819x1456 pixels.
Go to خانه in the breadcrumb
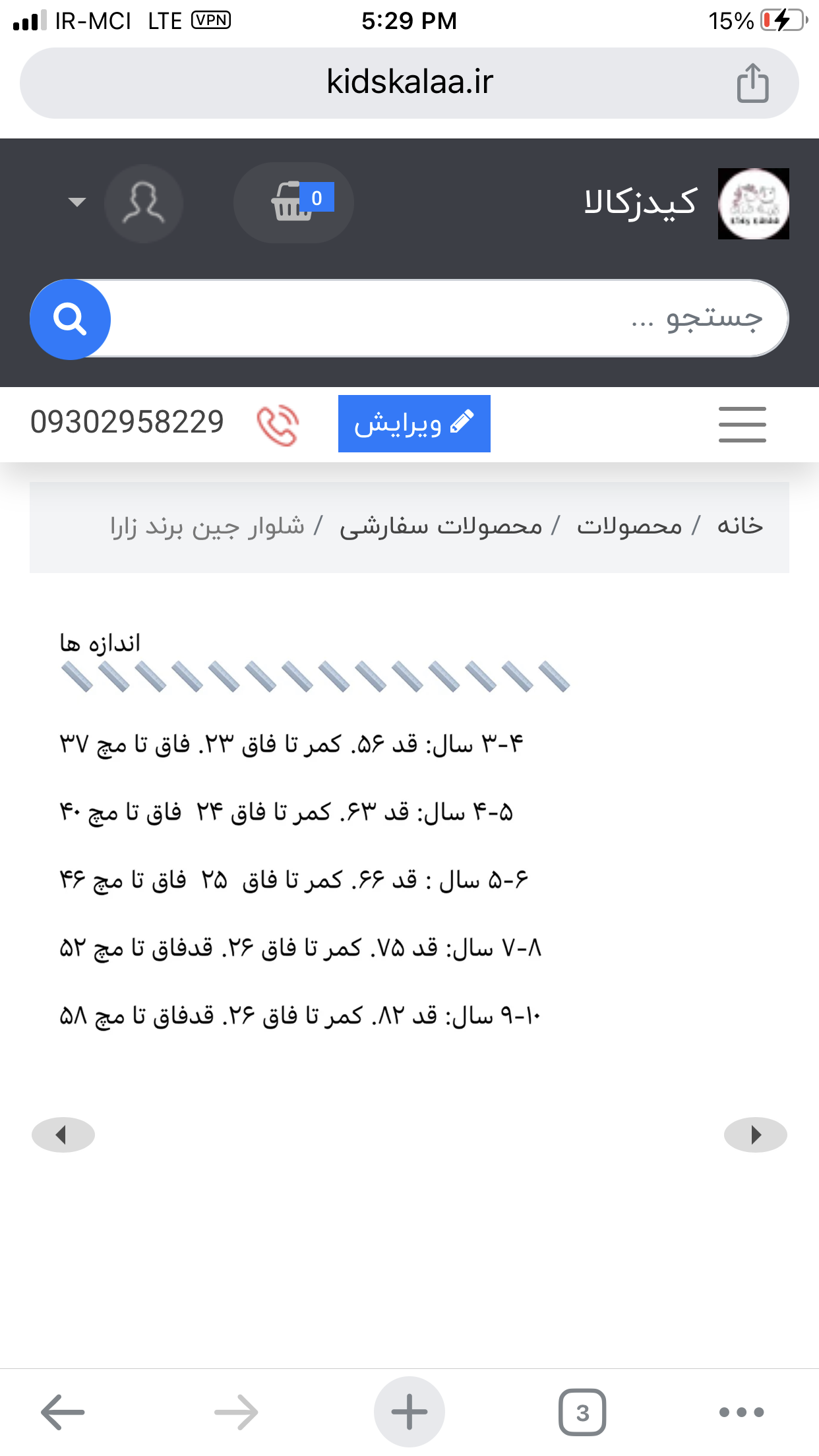coord(740,526)
